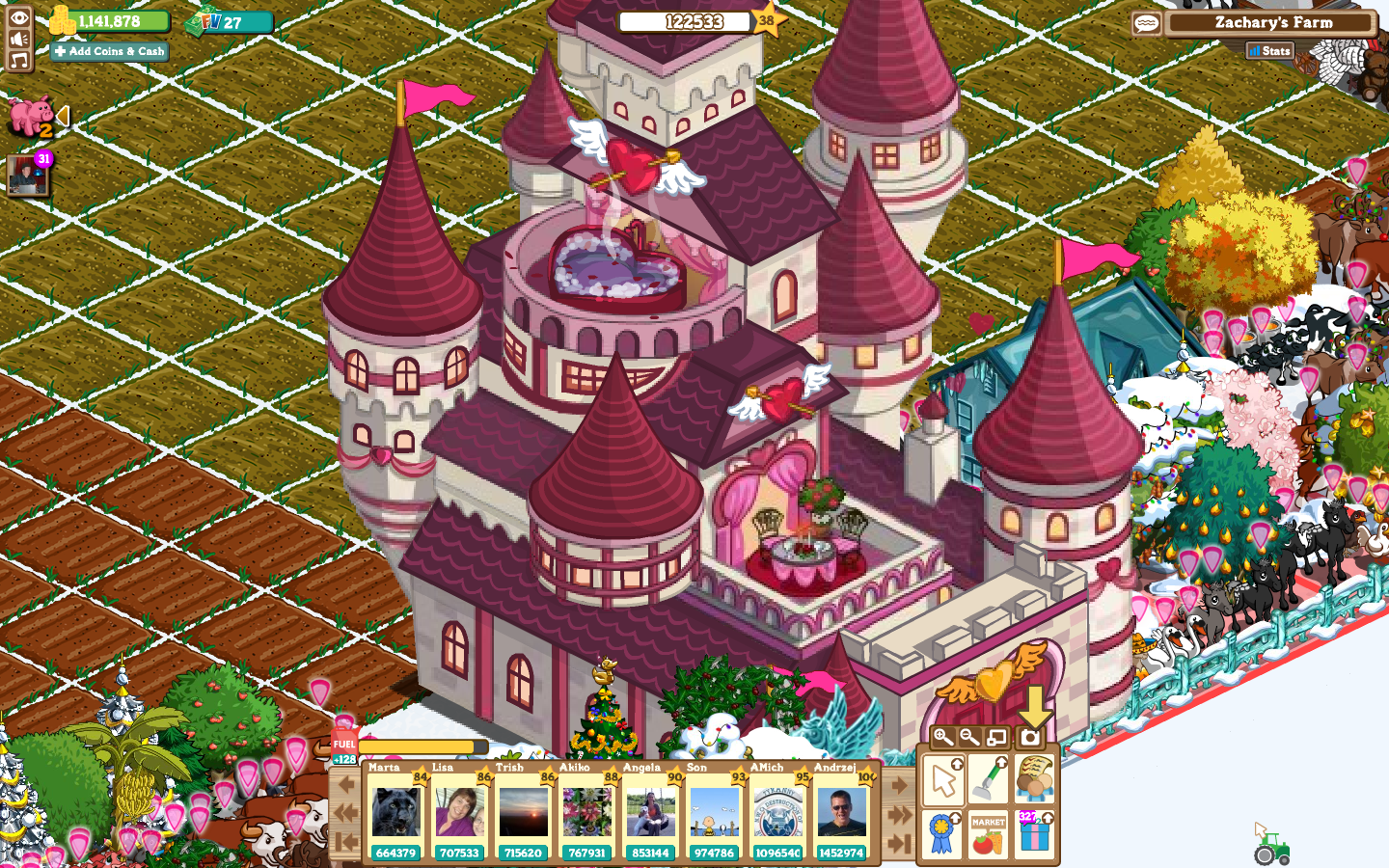Visit neighbor Marta's farm

click(396, 812)
